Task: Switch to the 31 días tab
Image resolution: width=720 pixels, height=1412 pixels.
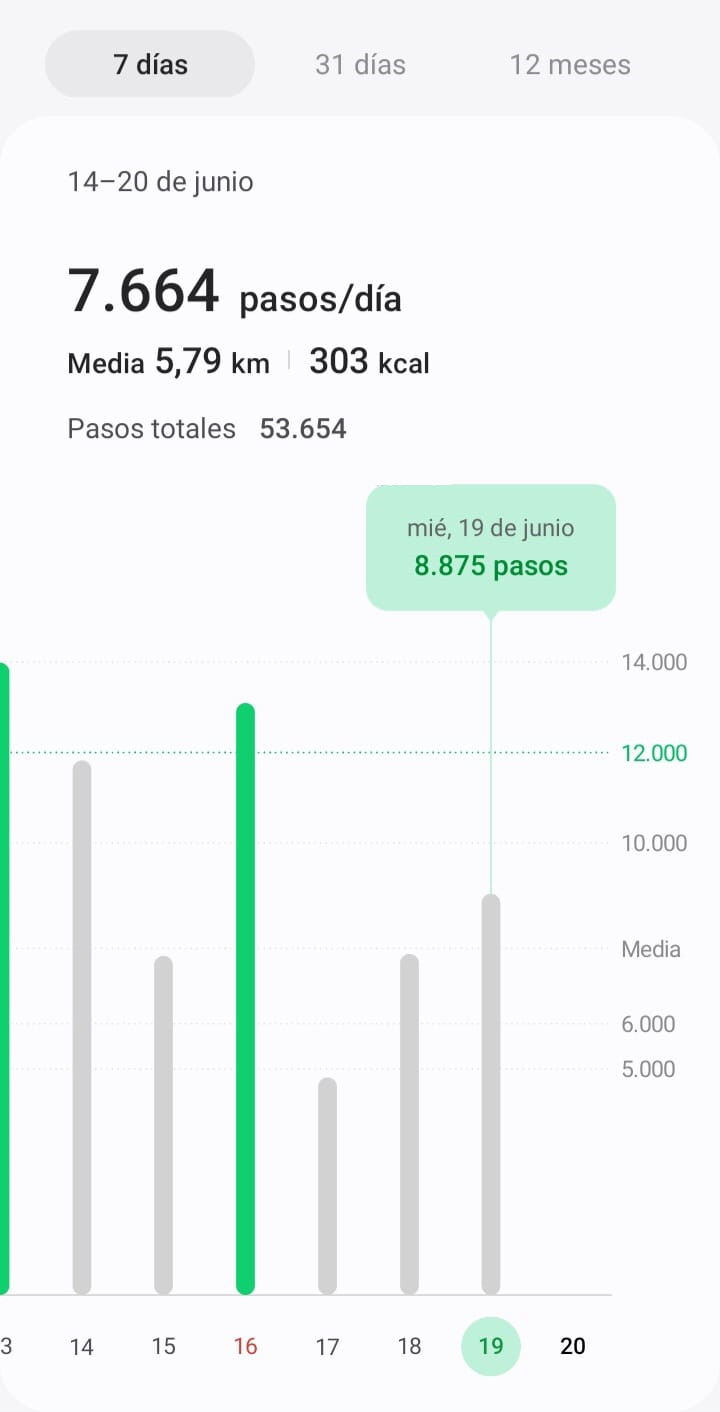Action: click(x=360, y=65)
